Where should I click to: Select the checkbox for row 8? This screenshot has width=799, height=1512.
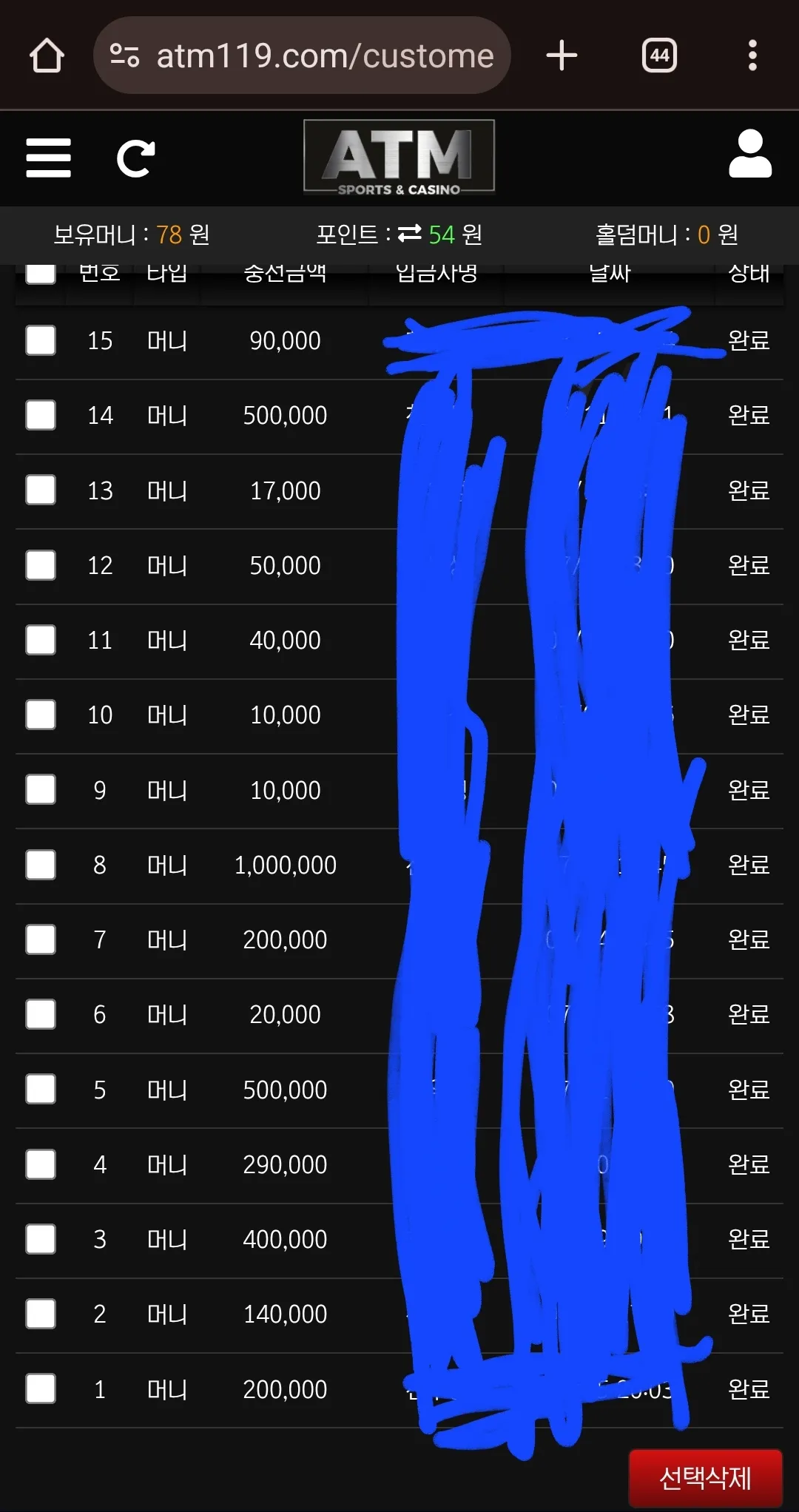pyautogui.click(x=41, y=865)
